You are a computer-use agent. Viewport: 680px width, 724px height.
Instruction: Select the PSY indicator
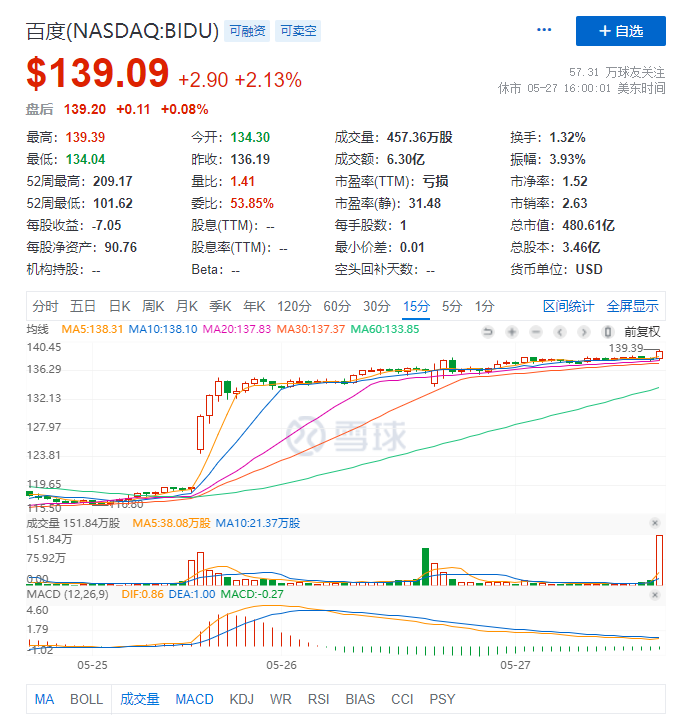442,699
